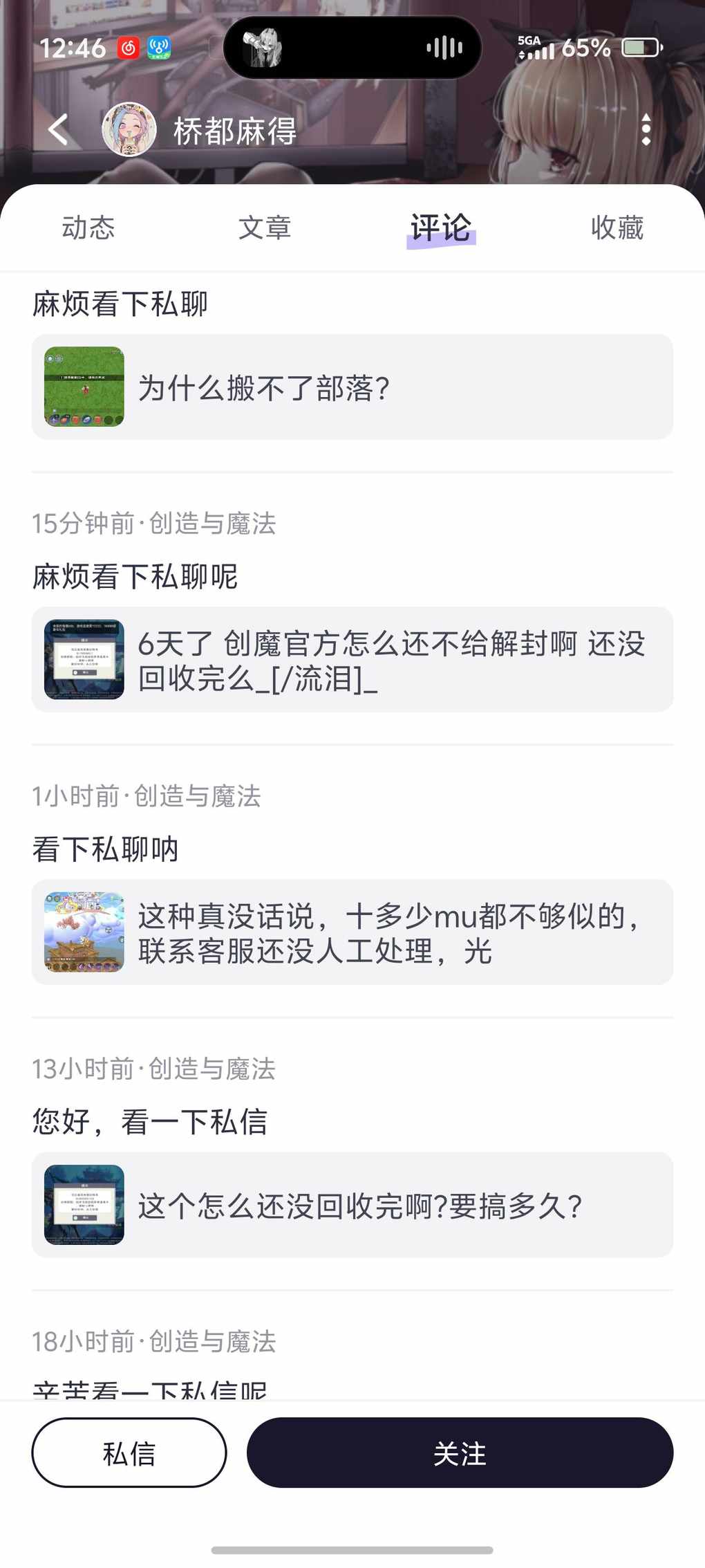View the post 这种真没话说
The height and width of the screenshot is (1568, 705).
(352, 932)
